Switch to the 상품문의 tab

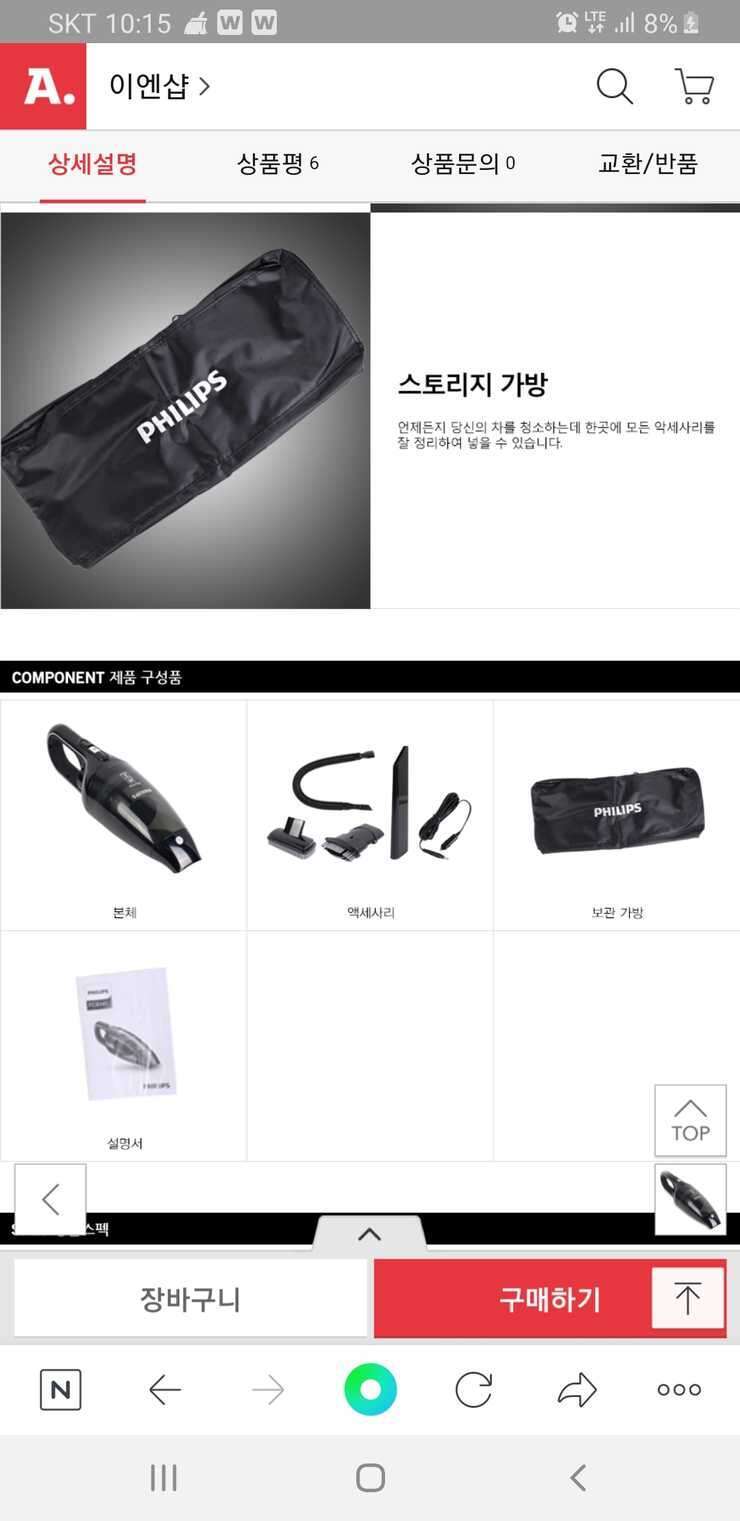(462, 164)
